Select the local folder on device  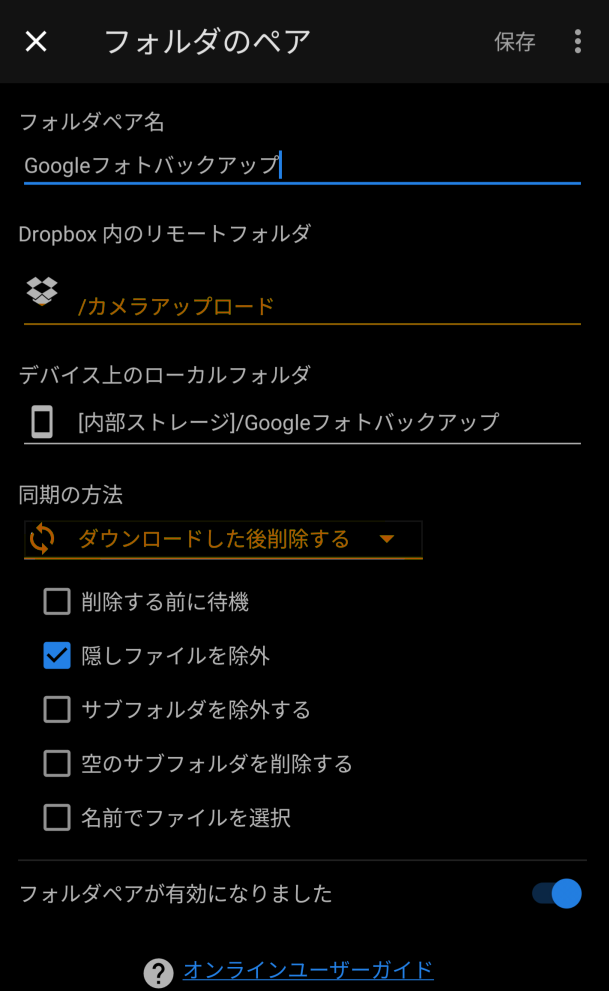pos(300,422)
